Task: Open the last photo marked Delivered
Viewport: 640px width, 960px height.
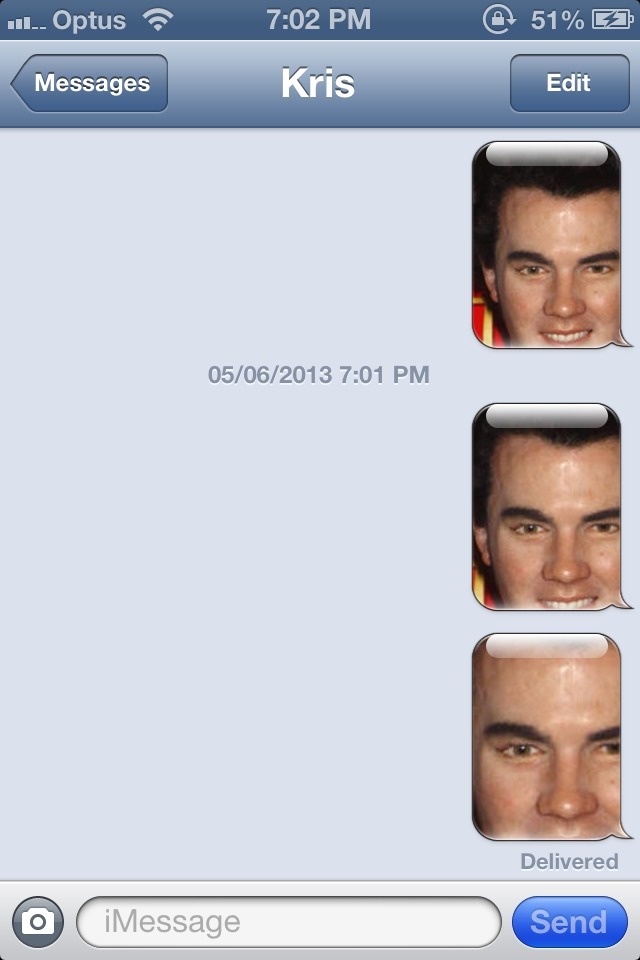Action: coord(546,737)
